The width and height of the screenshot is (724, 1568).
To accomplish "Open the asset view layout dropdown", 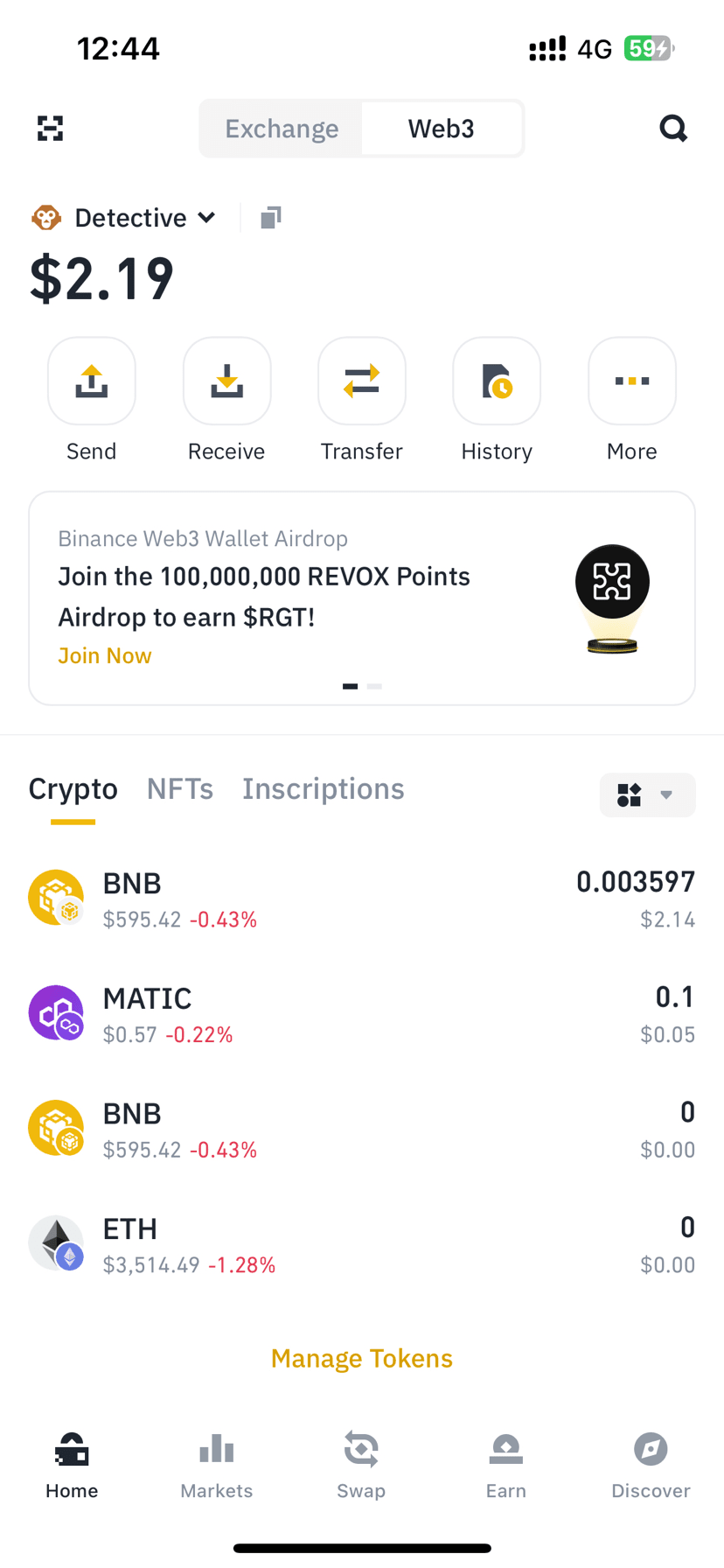I will [x=647, y=795].
